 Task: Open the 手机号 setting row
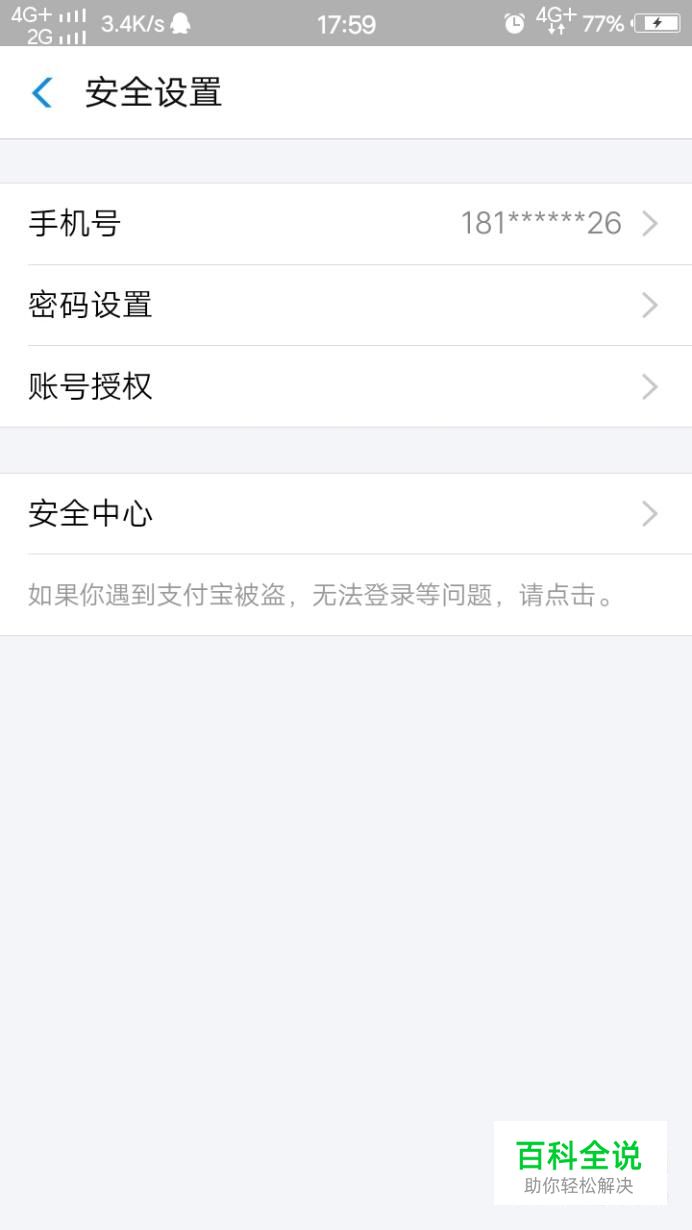346,224
